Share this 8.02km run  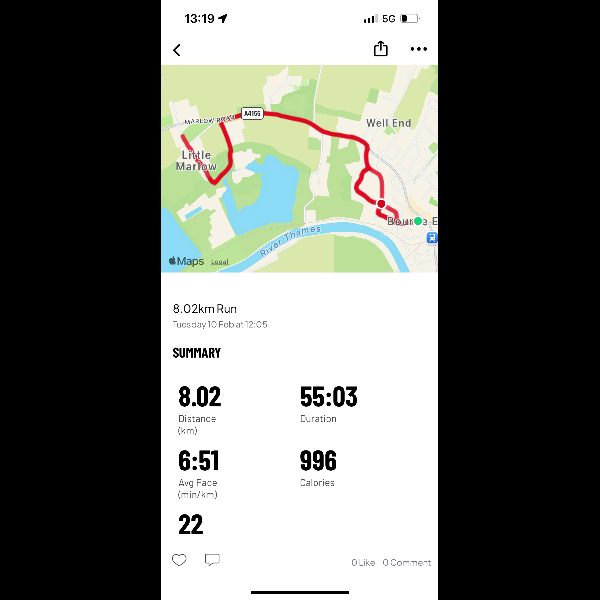(x=381, y=49)
